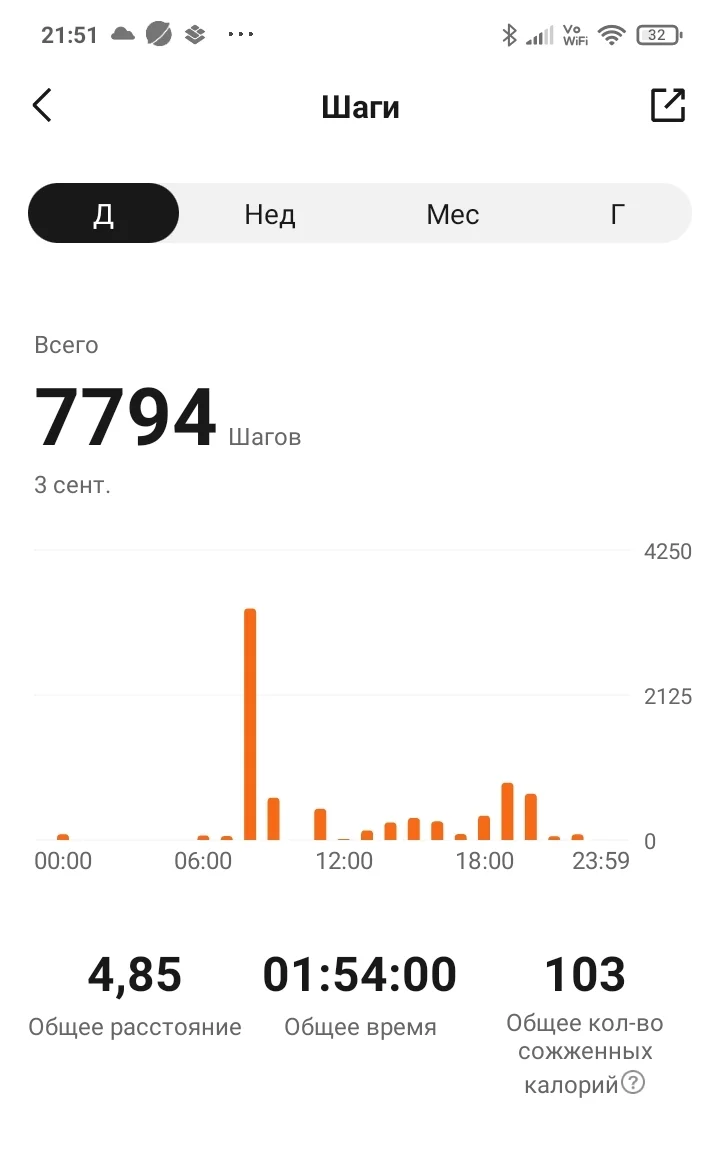Switch to the Г yearly view
The height and width of the screenshot is (1161, 714).
(618, 214)
